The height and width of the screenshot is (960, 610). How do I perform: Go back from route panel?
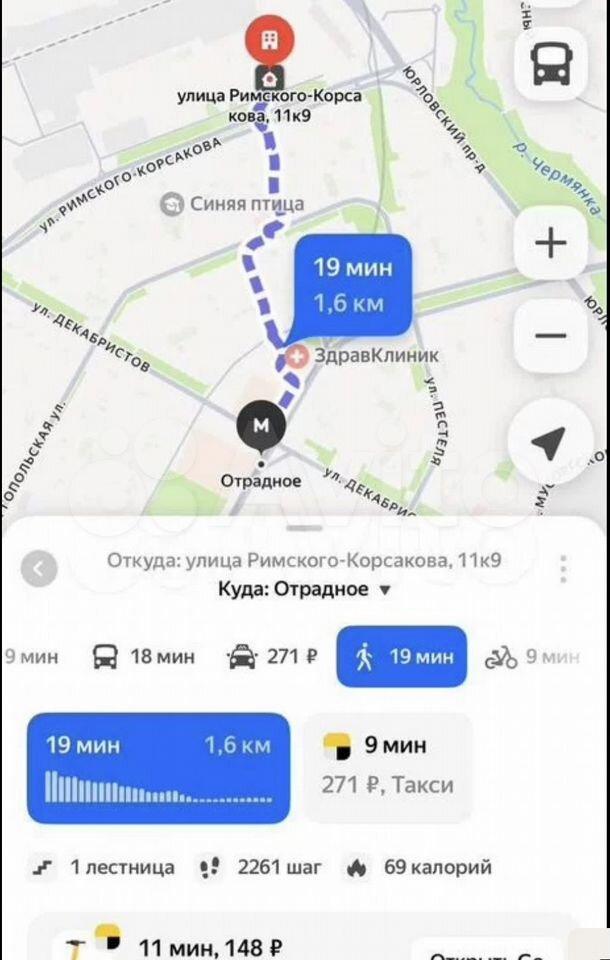point(39,569)
